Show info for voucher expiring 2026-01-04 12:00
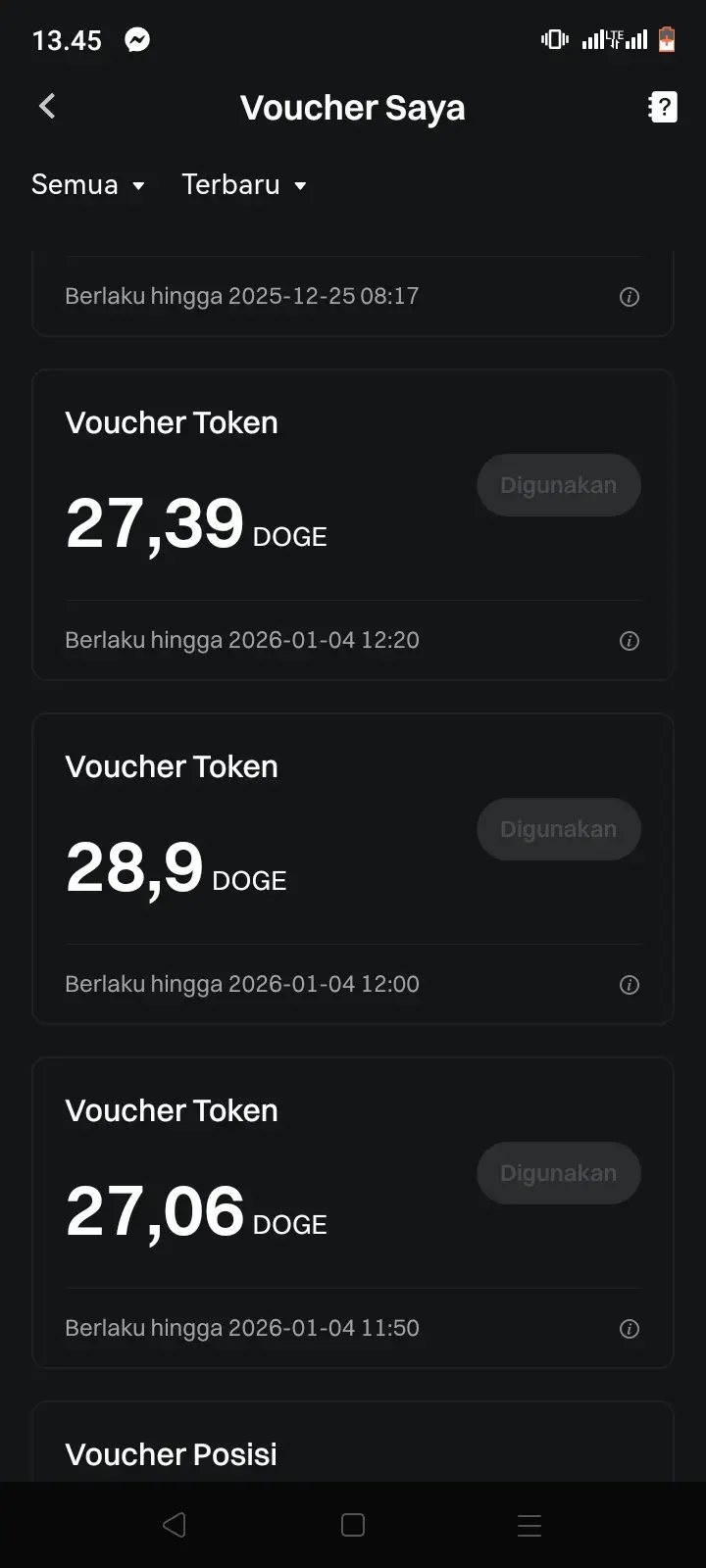Screen dimensions: 706x1568 click(630, 985)
